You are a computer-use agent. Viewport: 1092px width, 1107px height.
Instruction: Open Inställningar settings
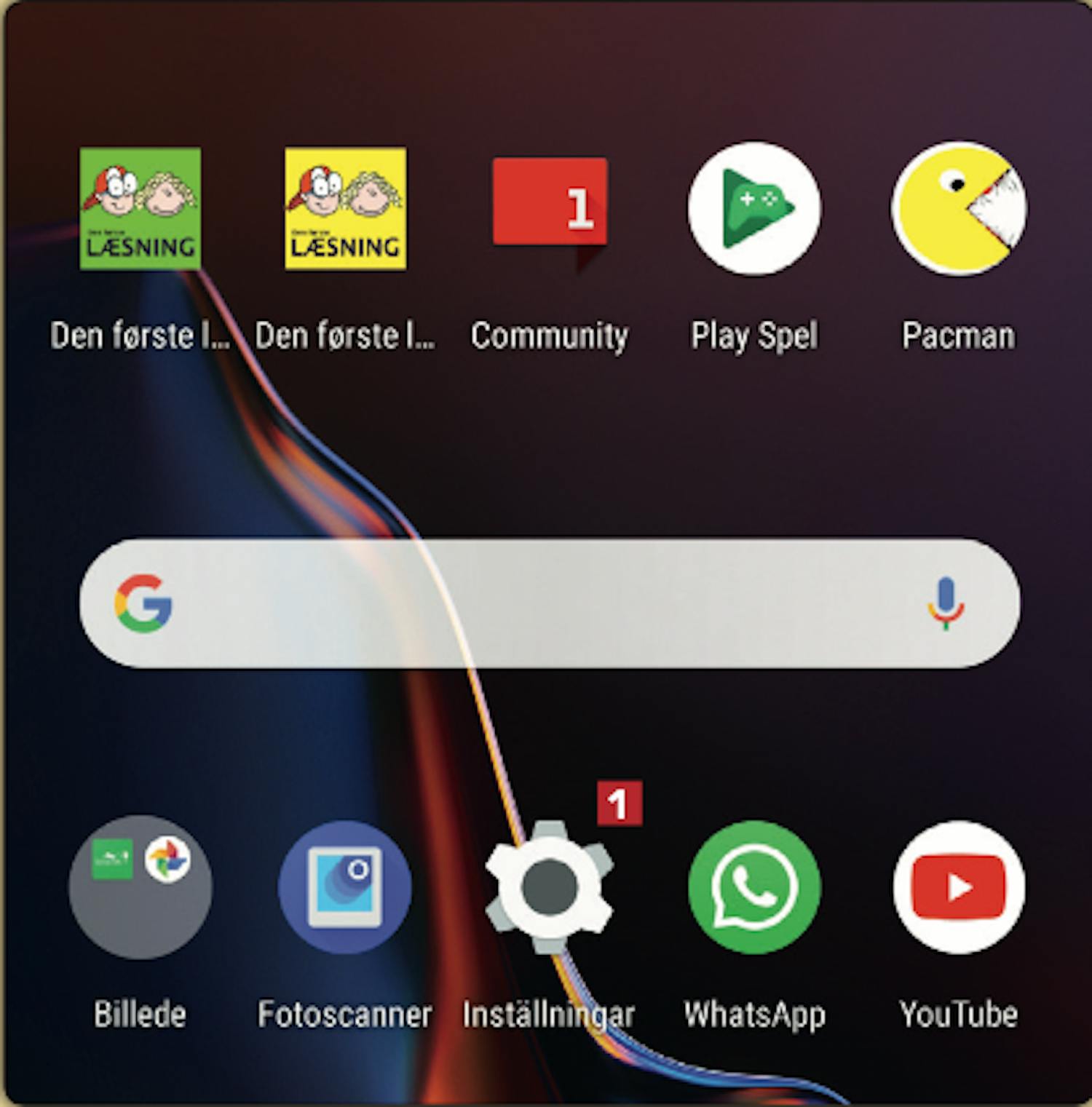coord(550,886)
